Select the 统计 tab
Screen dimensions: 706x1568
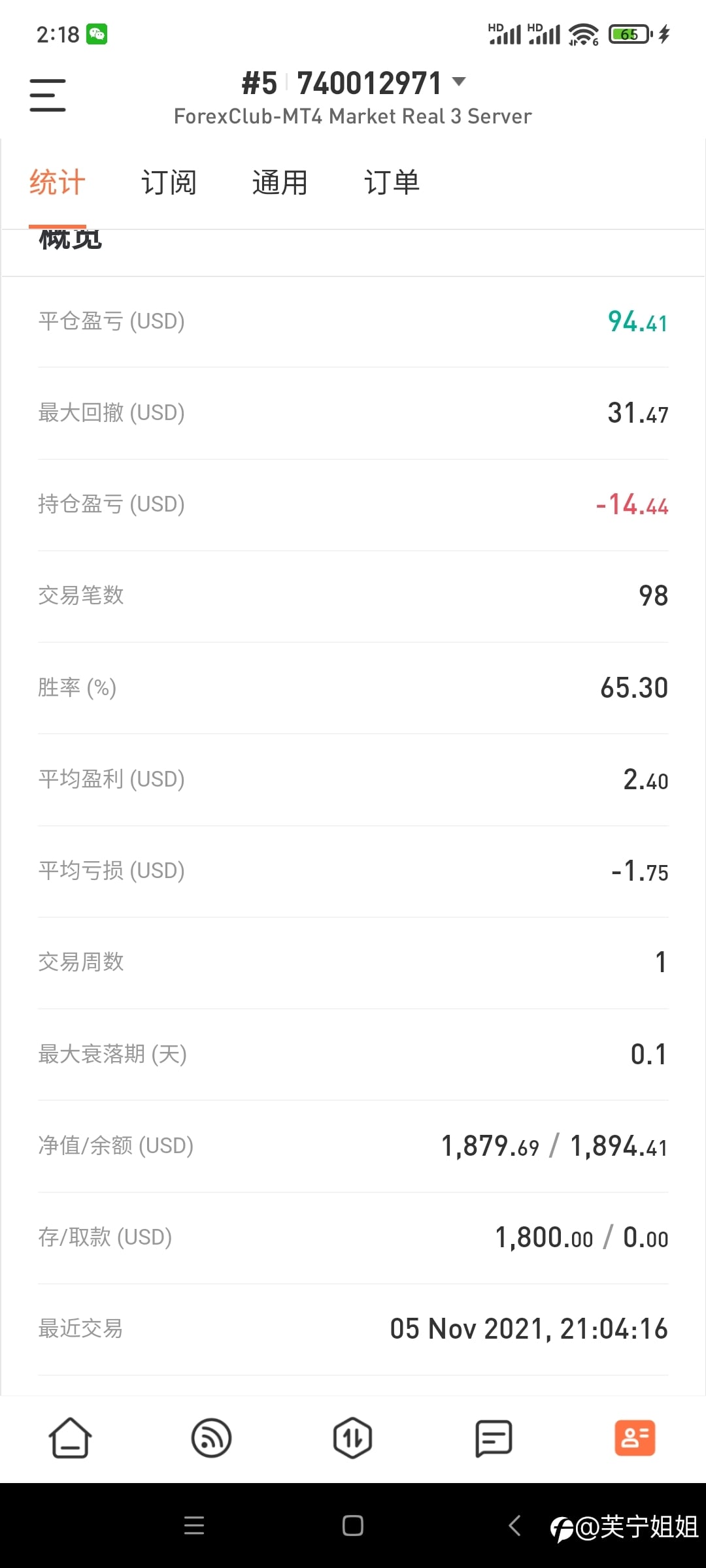coord(58,182)
